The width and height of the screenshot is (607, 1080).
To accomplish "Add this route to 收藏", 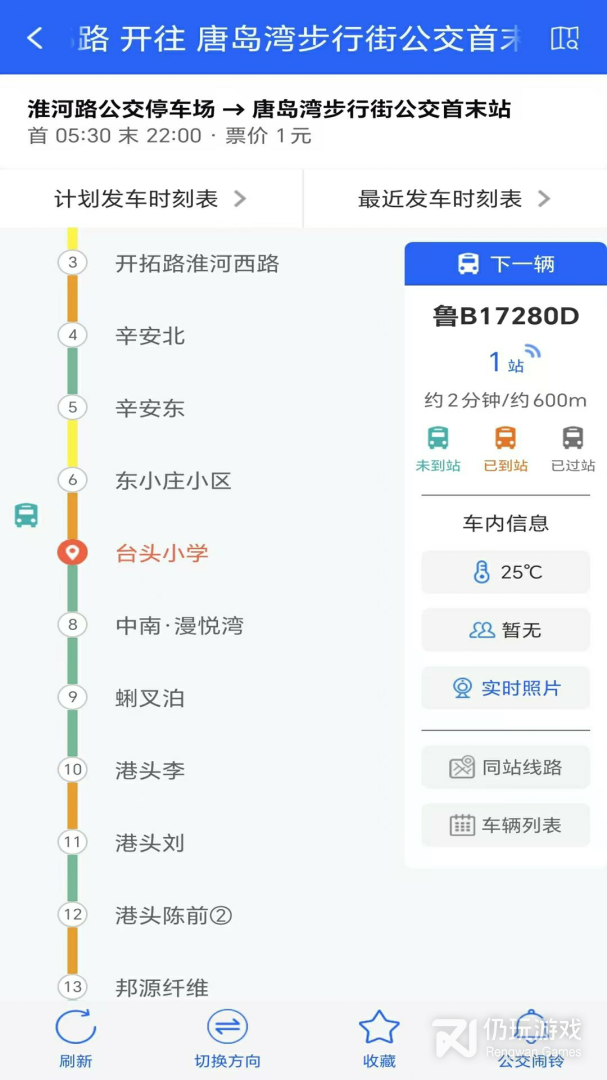I will tap(379, 1039).
